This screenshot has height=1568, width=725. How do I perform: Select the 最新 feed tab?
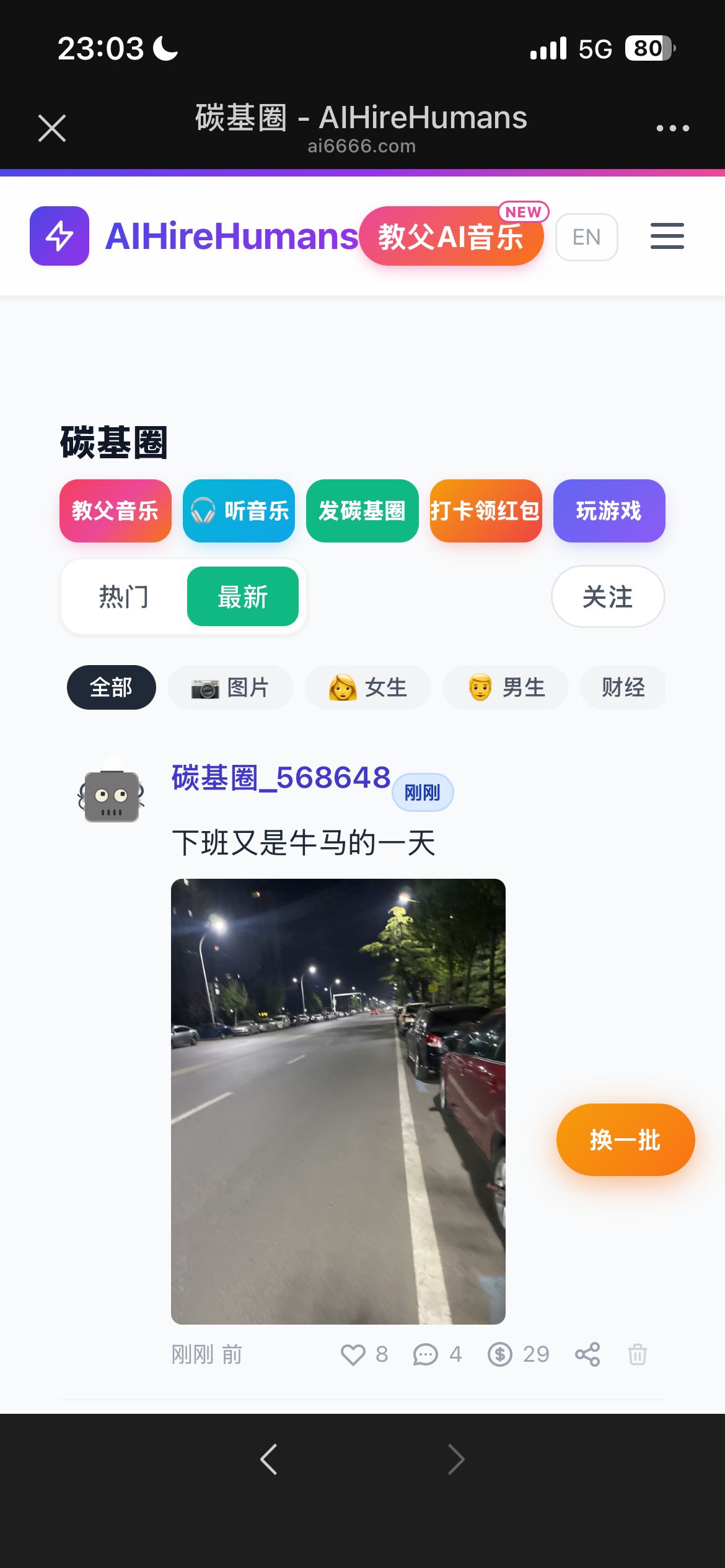coord(242,596)
